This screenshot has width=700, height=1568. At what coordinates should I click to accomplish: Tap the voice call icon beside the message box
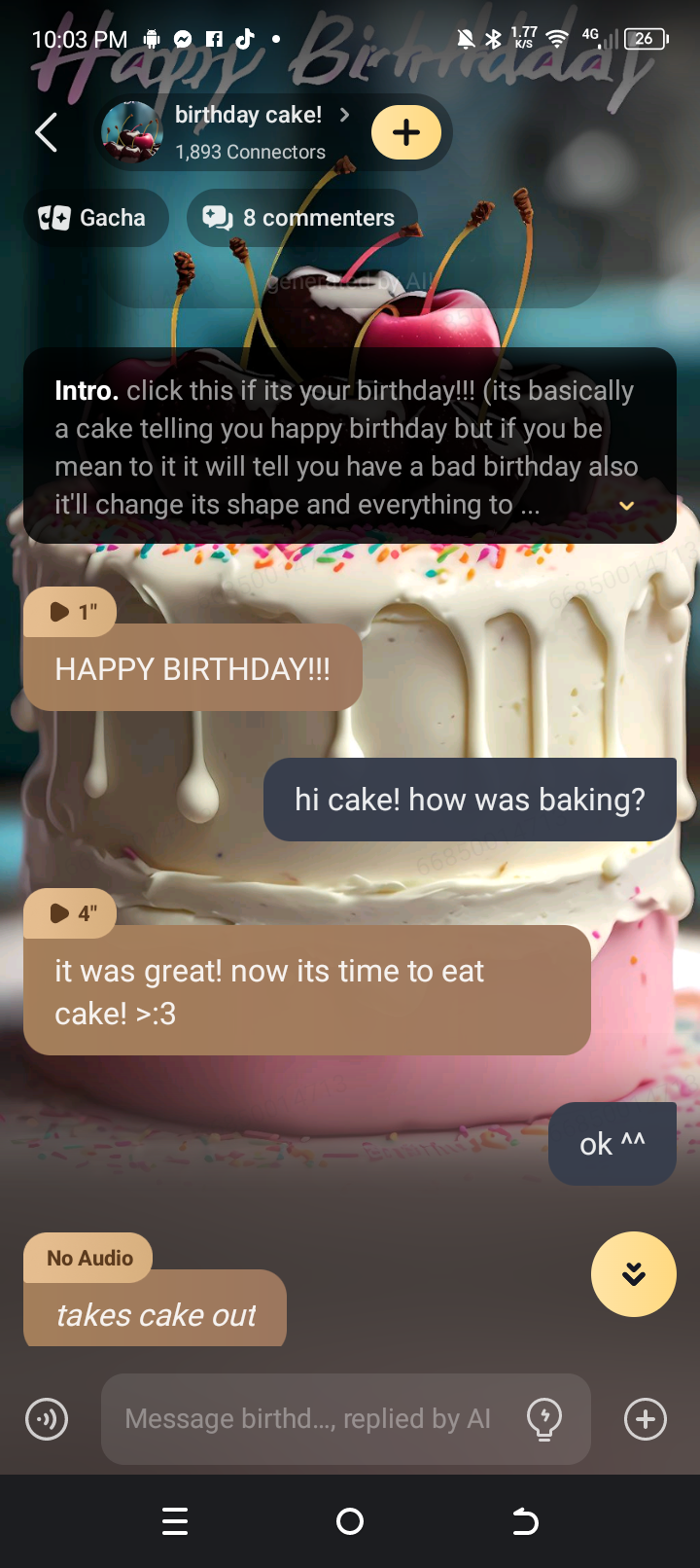[47, 1419]
